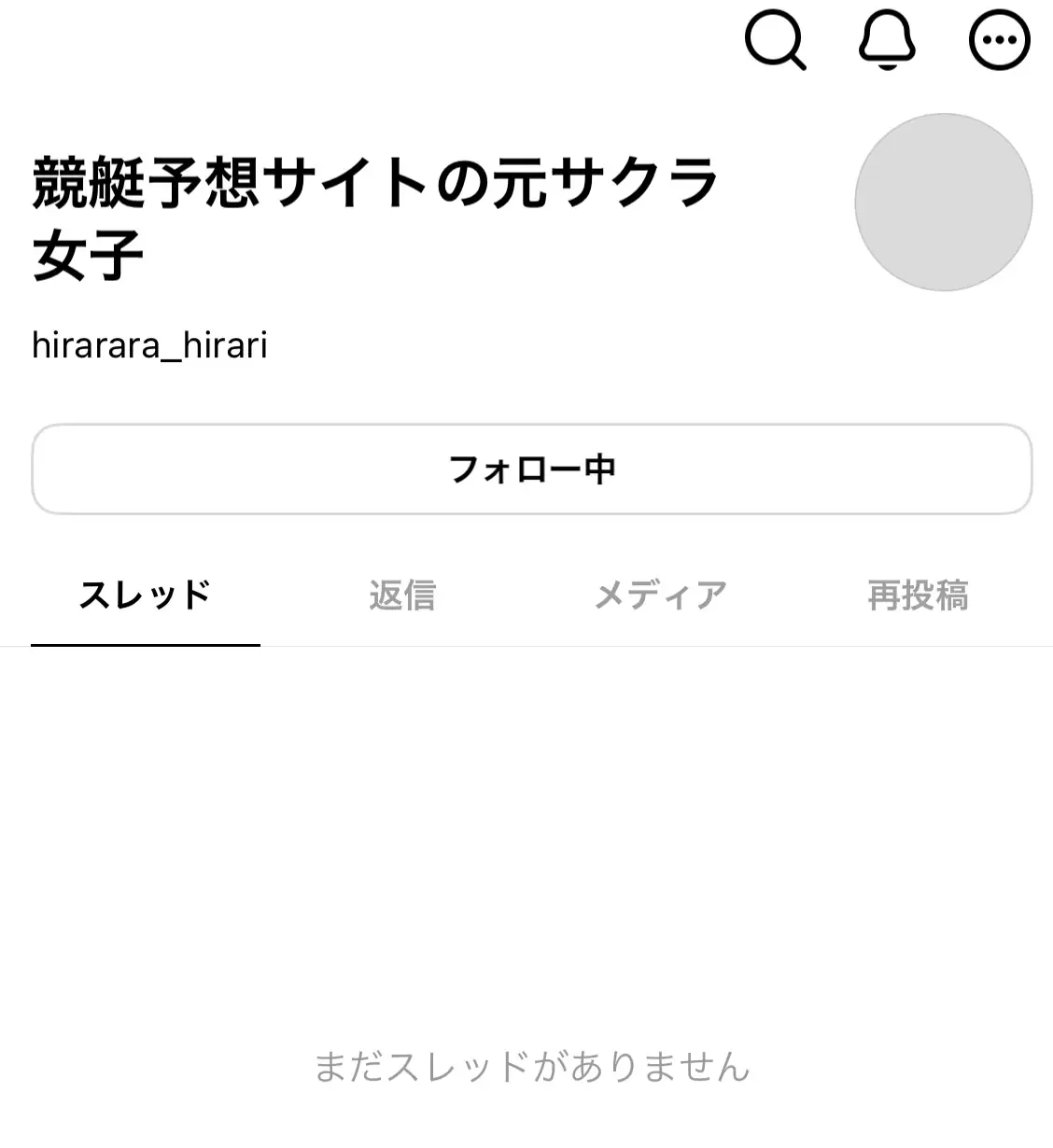Open profile settings via three-dots icon
This screenshot has height=1148, width=1053.
(999, 40)
